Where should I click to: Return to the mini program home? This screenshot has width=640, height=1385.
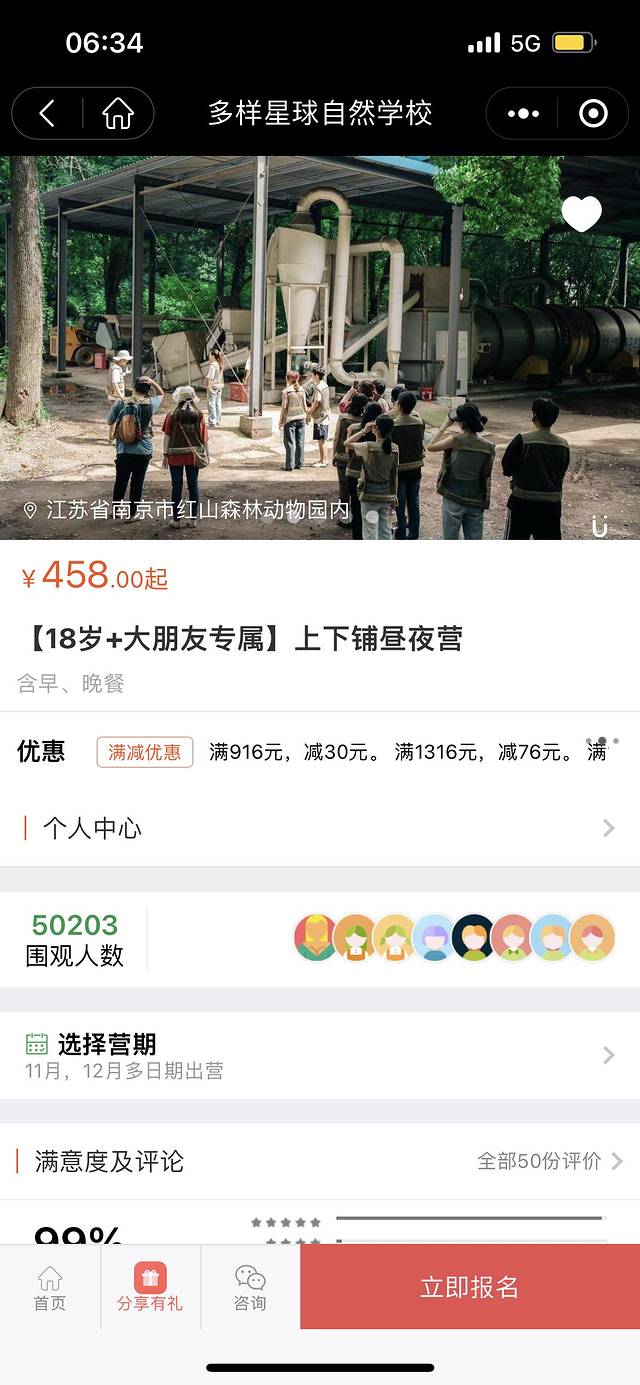click(118, 114)
